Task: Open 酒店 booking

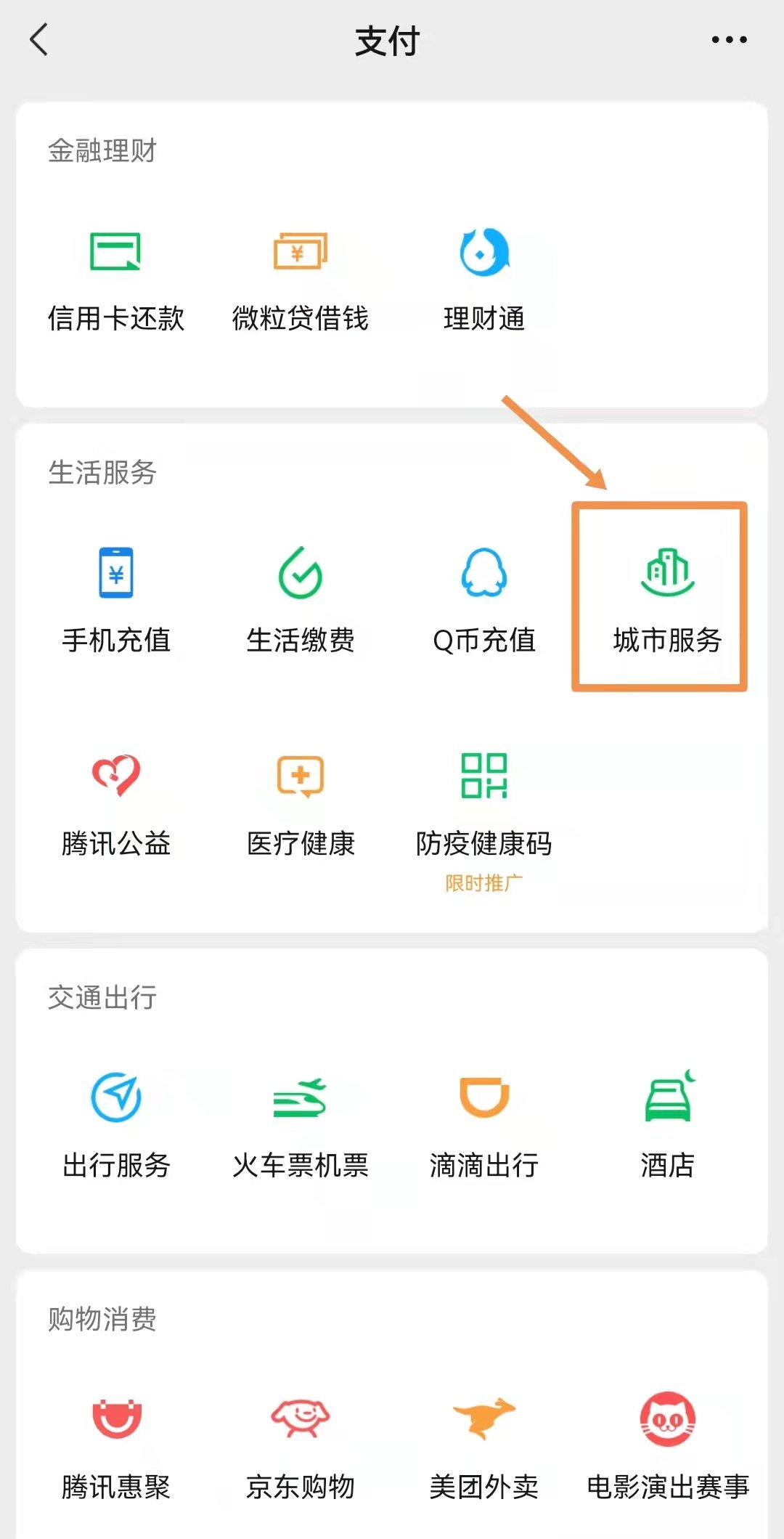Action: coord(667,1126)
